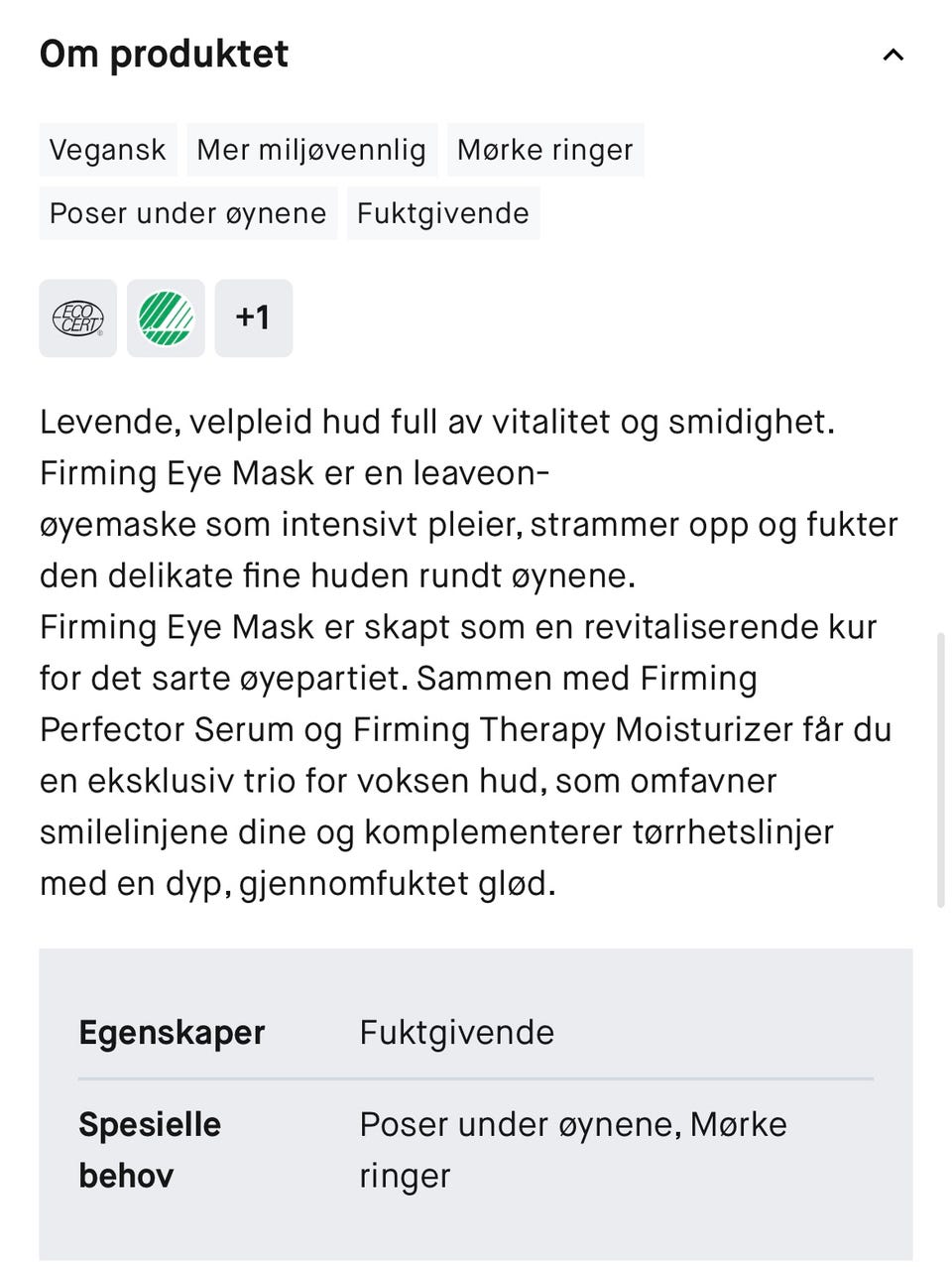Collapse the "Om produktet" section chevron
The image size is (952, 1267).
[x=893, y=56]
